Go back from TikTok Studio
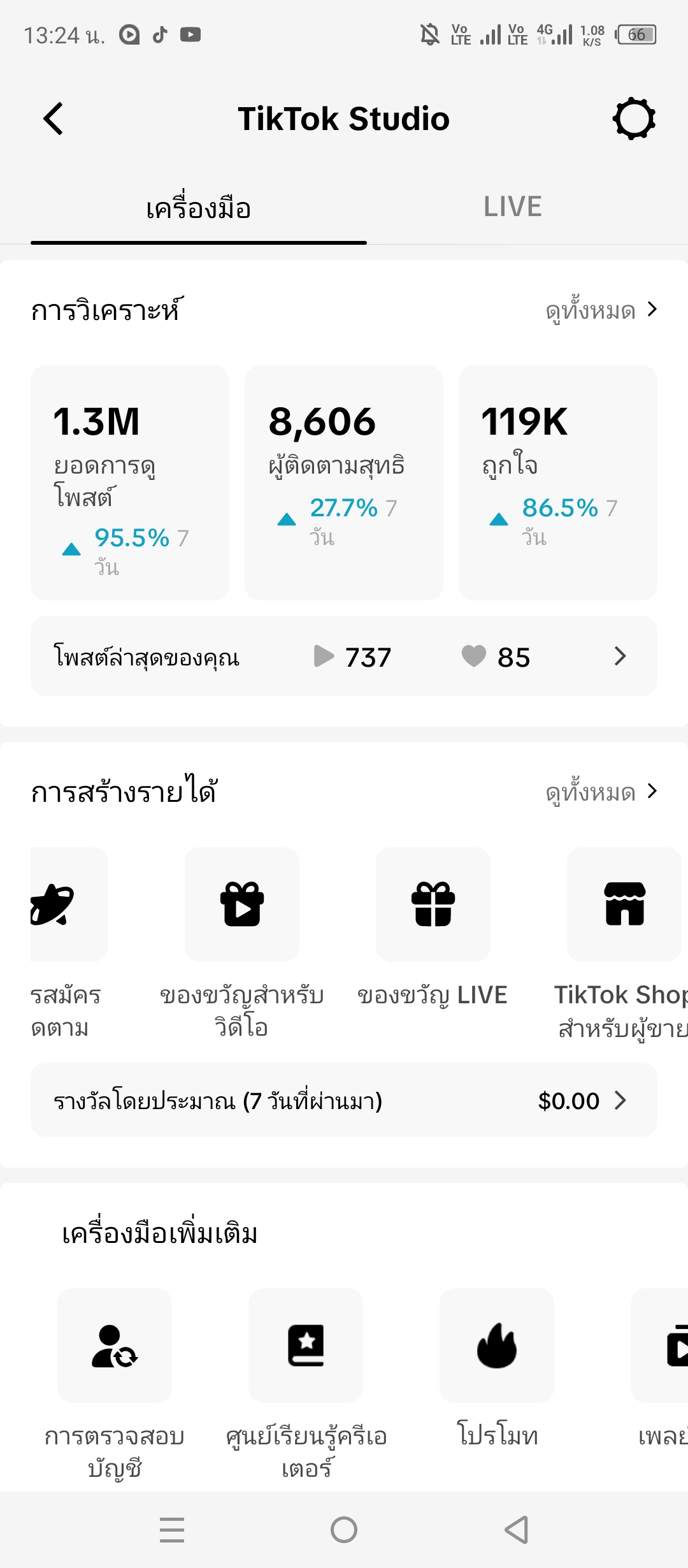Viewport: 688px width, 1568px height. click(54, 119)
